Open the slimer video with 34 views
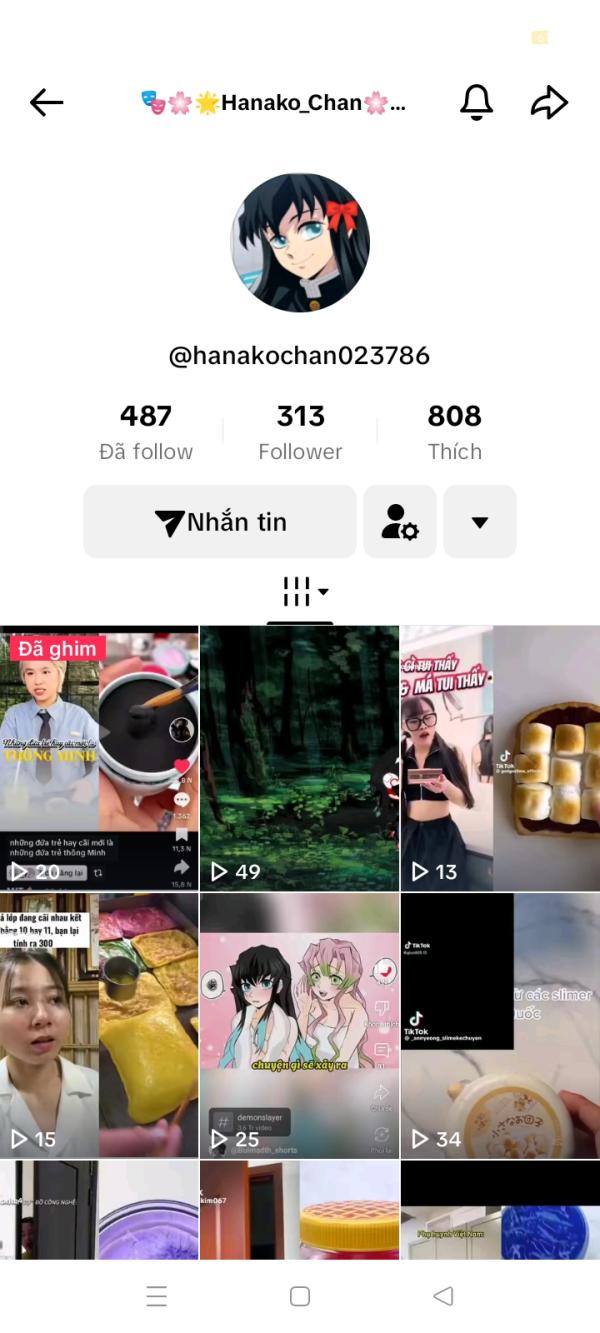Viewport: 600px width, 1333px height. pos(499,1025)
